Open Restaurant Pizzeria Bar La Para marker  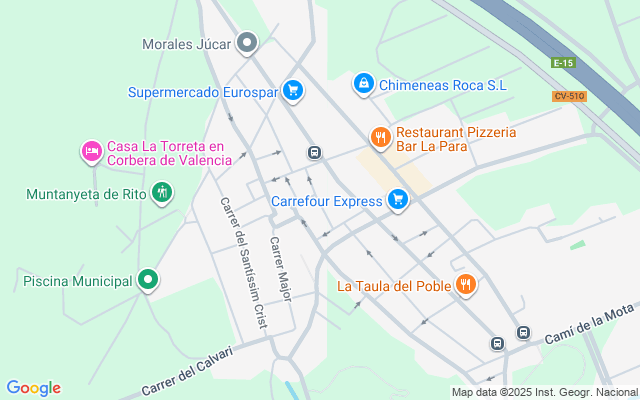point(379,138)
